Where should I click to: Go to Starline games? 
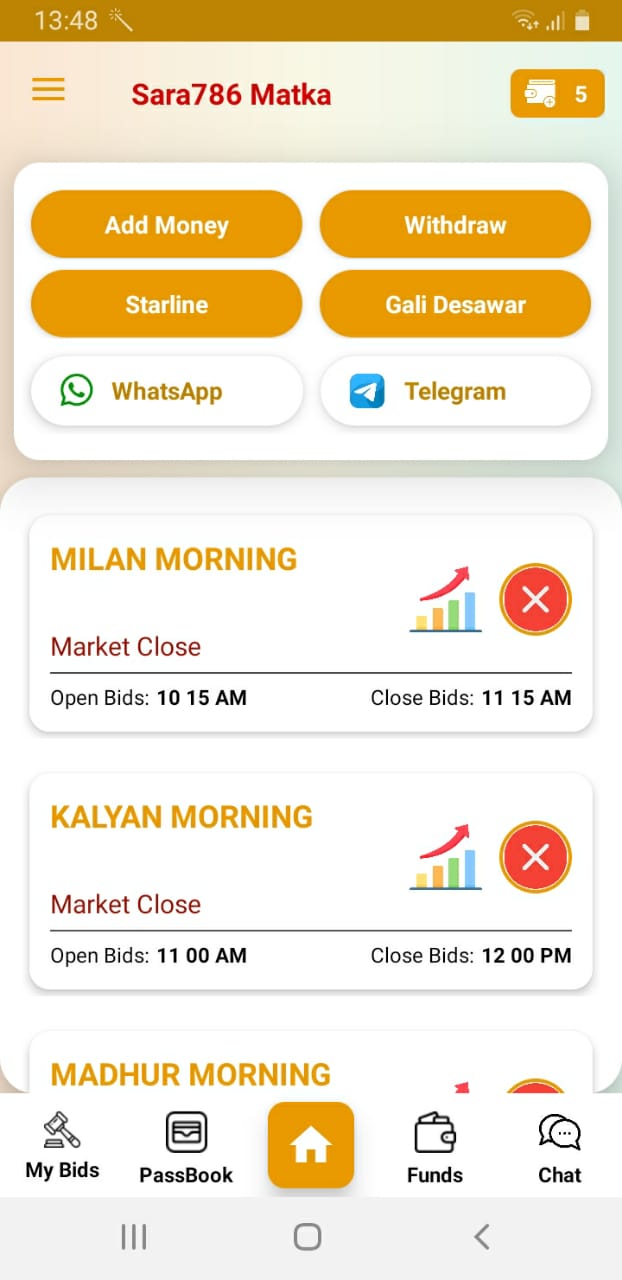[167, 304]
